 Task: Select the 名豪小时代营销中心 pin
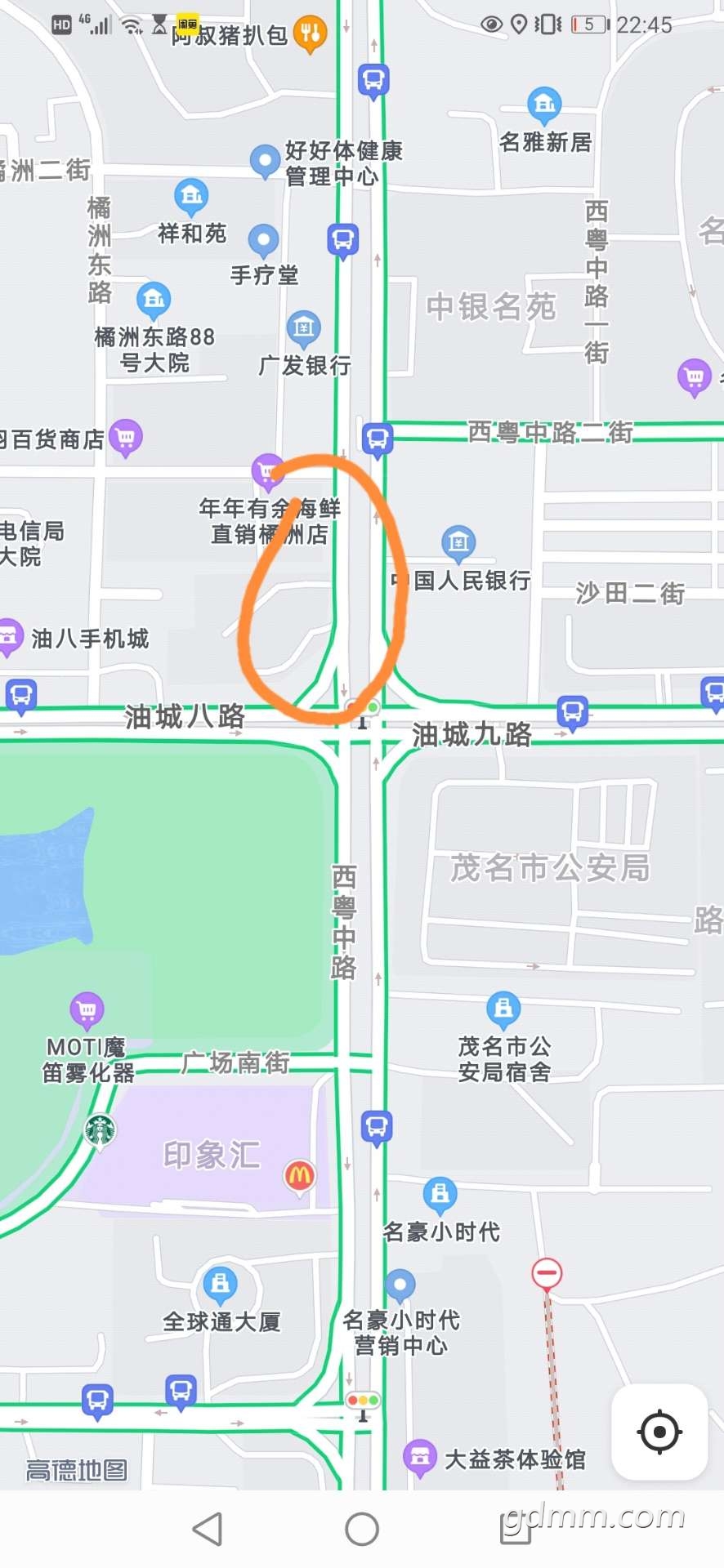click(400, 1285)
